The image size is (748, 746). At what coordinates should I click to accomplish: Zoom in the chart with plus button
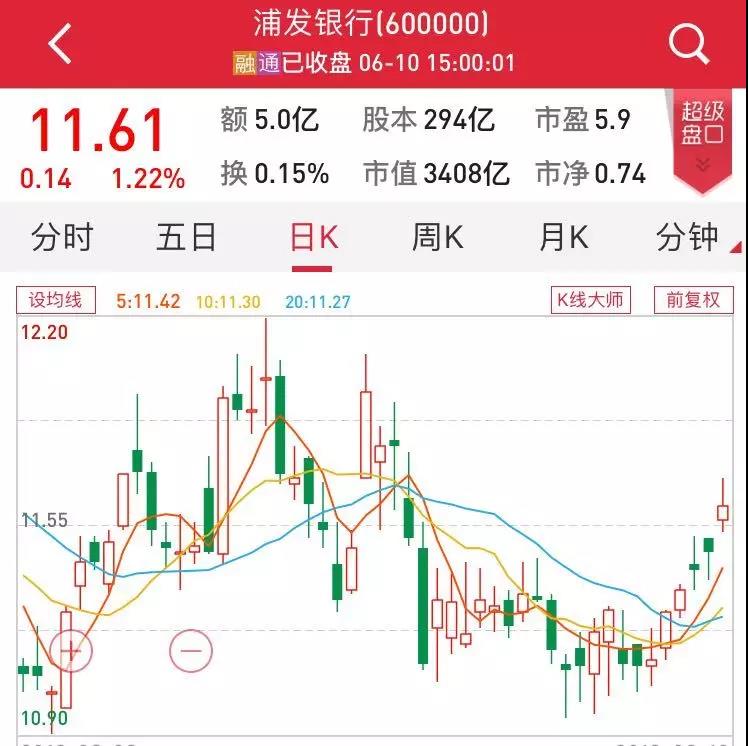pyautogui.click(x=70, y=652)
